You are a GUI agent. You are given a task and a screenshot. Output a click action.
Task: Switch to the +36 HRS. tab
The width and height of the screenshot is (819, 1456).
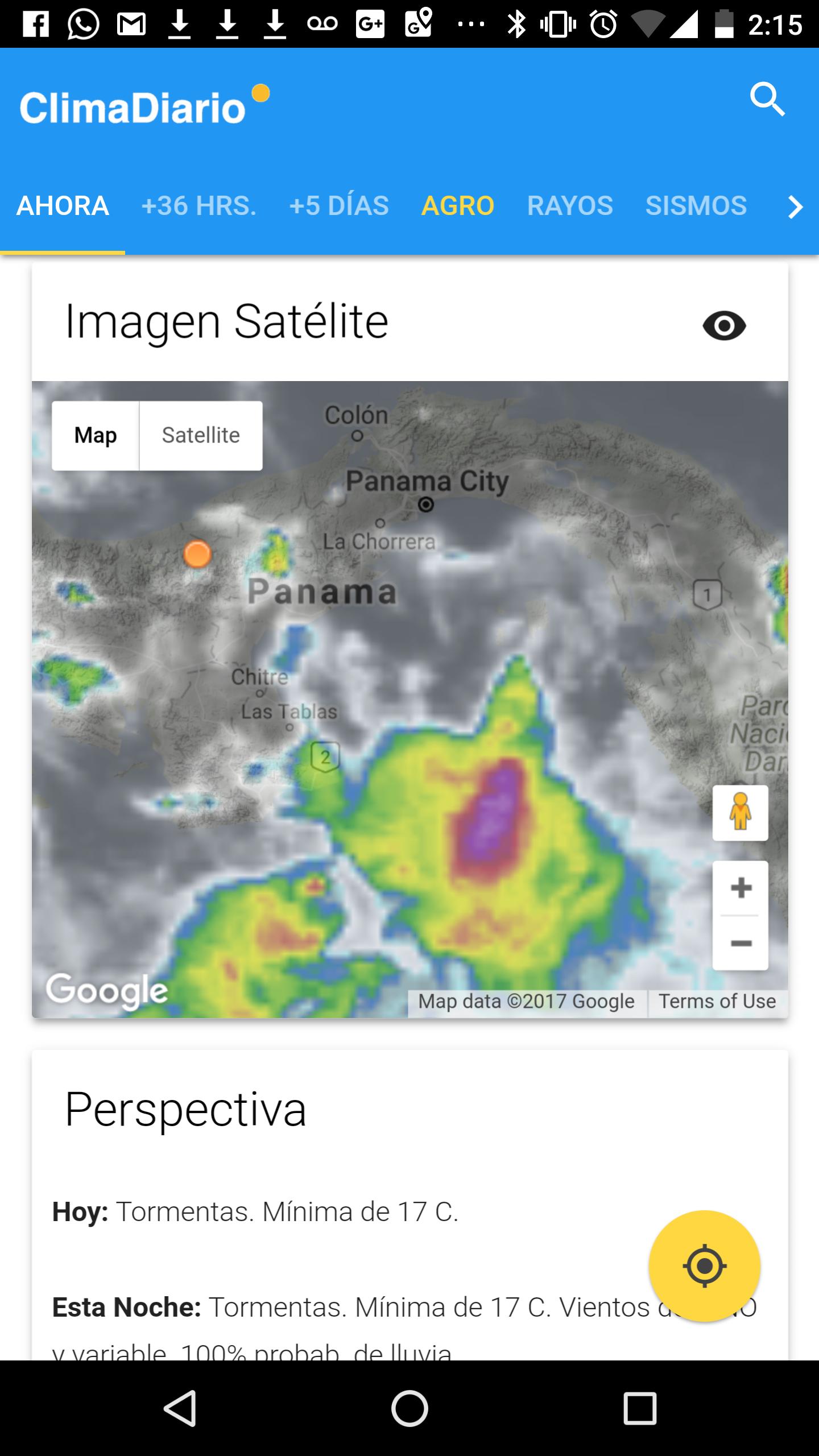(x=198, y=206)
